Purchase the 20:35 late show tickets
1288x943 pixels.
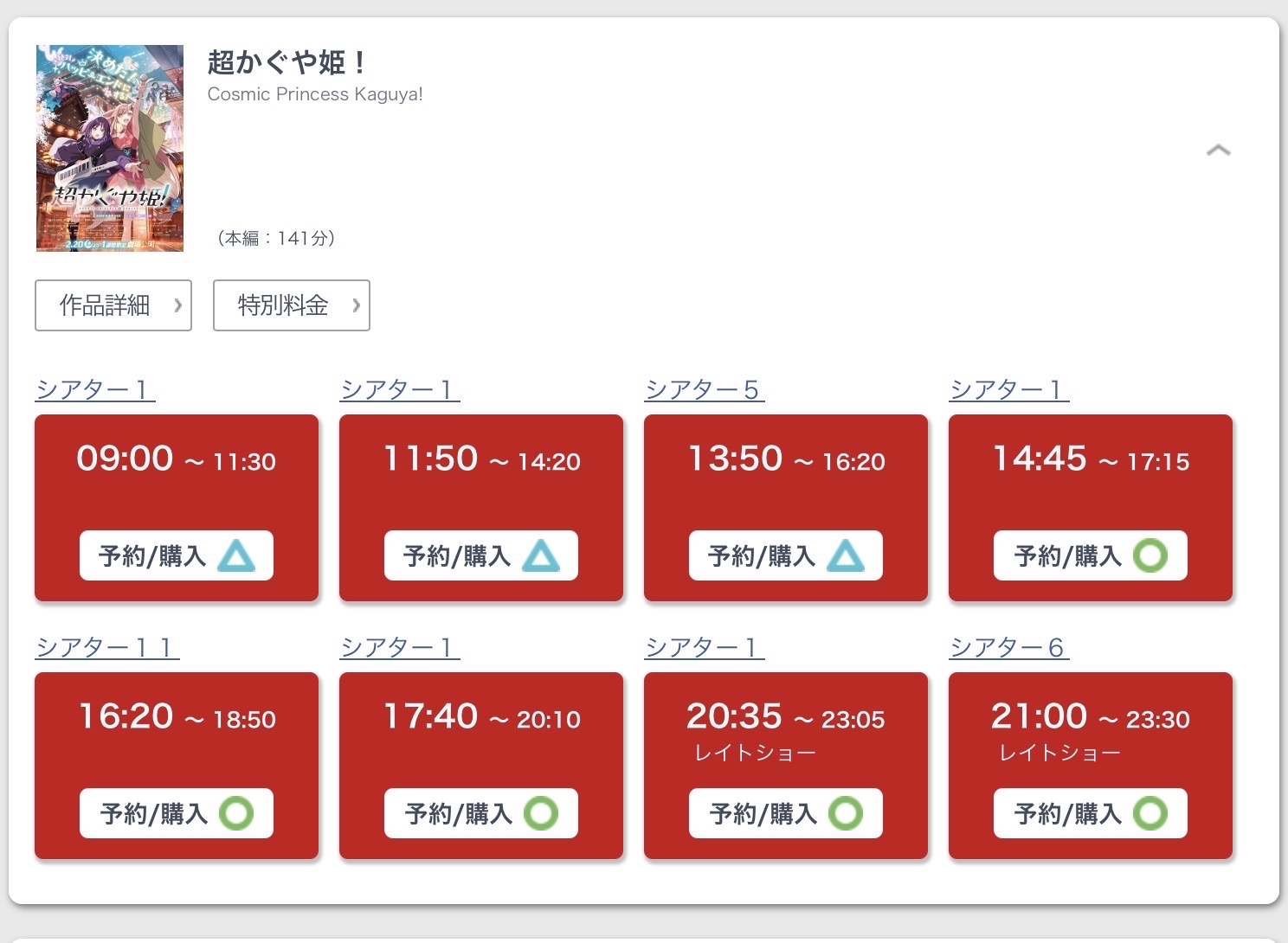[786, 813]
